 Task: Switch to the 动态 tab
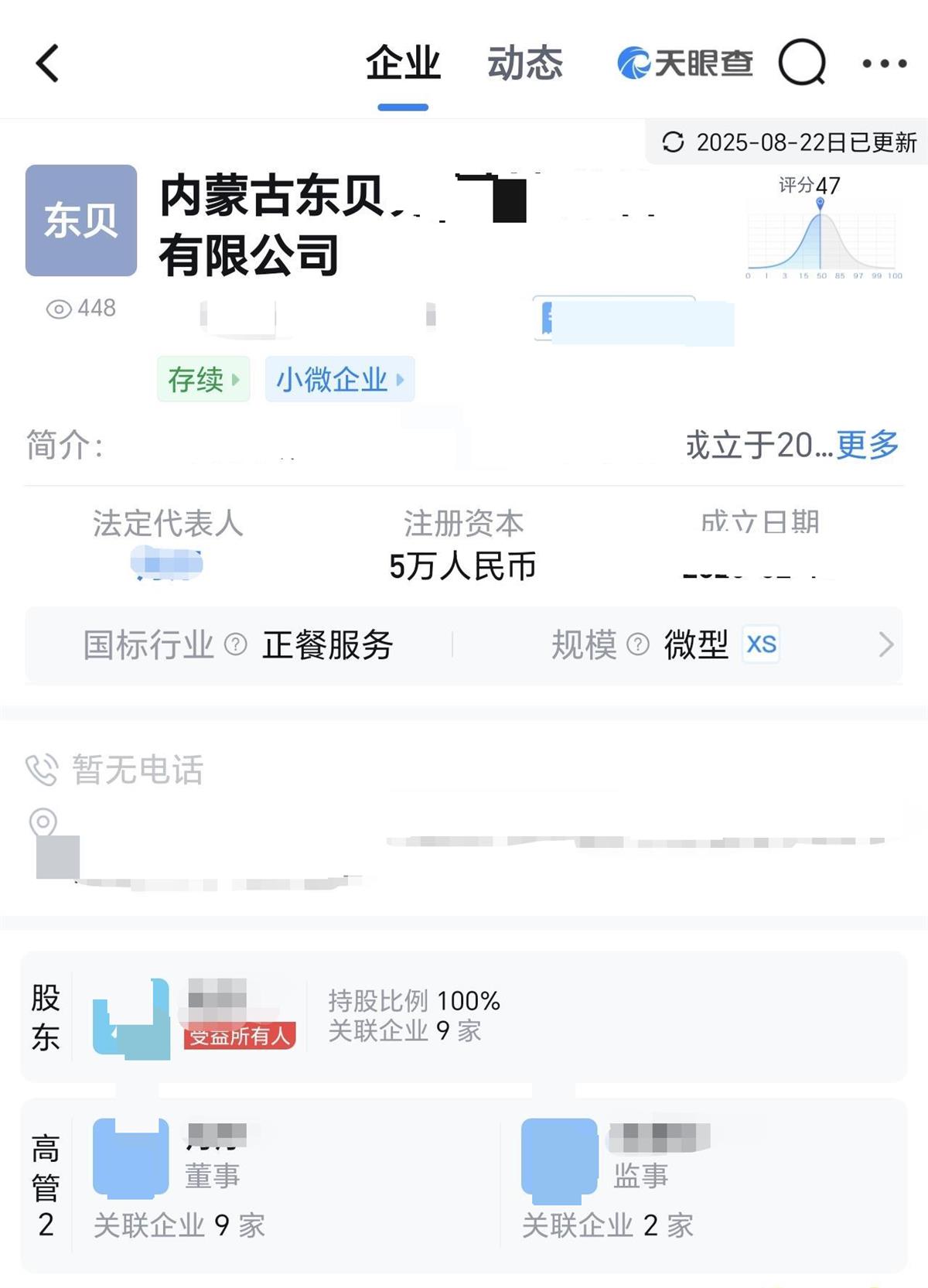525,63
